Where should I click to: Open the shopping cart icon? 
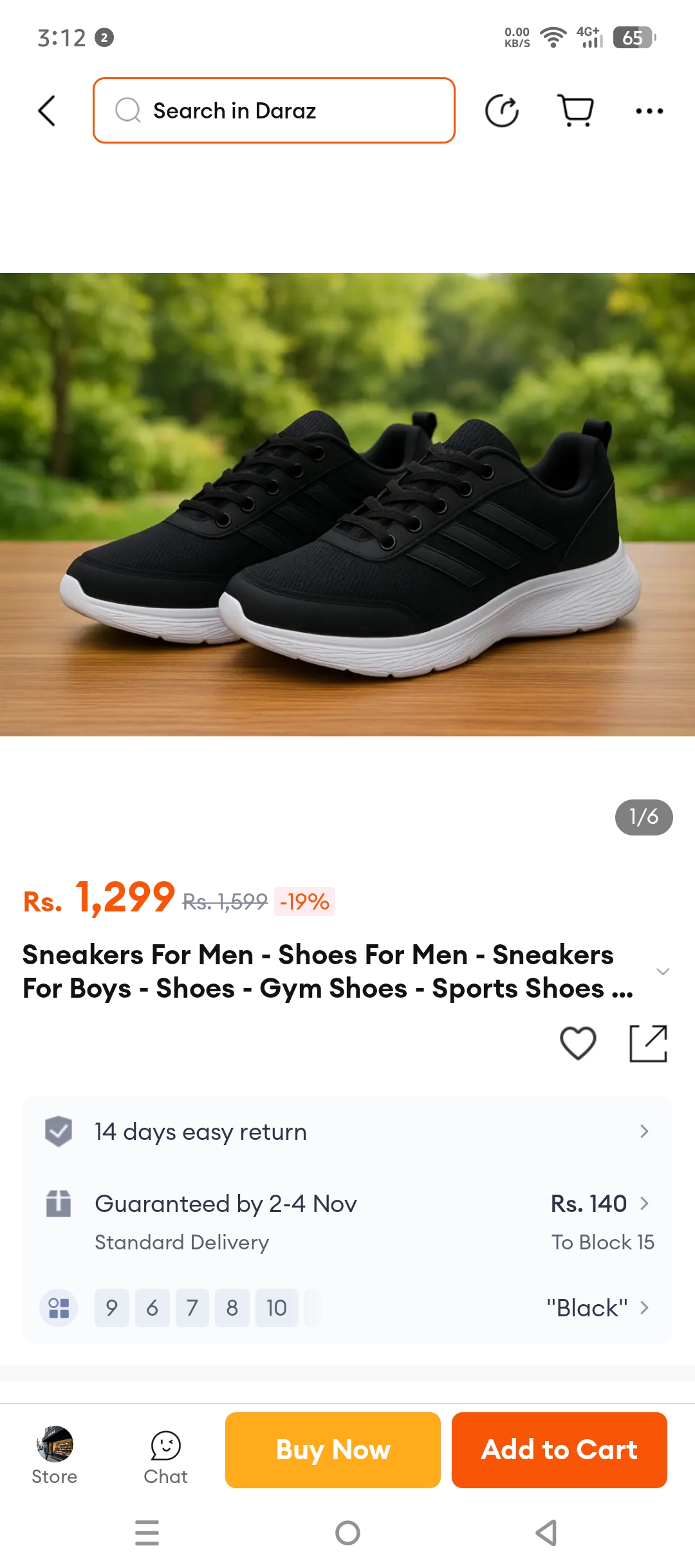tap(575, 111)
